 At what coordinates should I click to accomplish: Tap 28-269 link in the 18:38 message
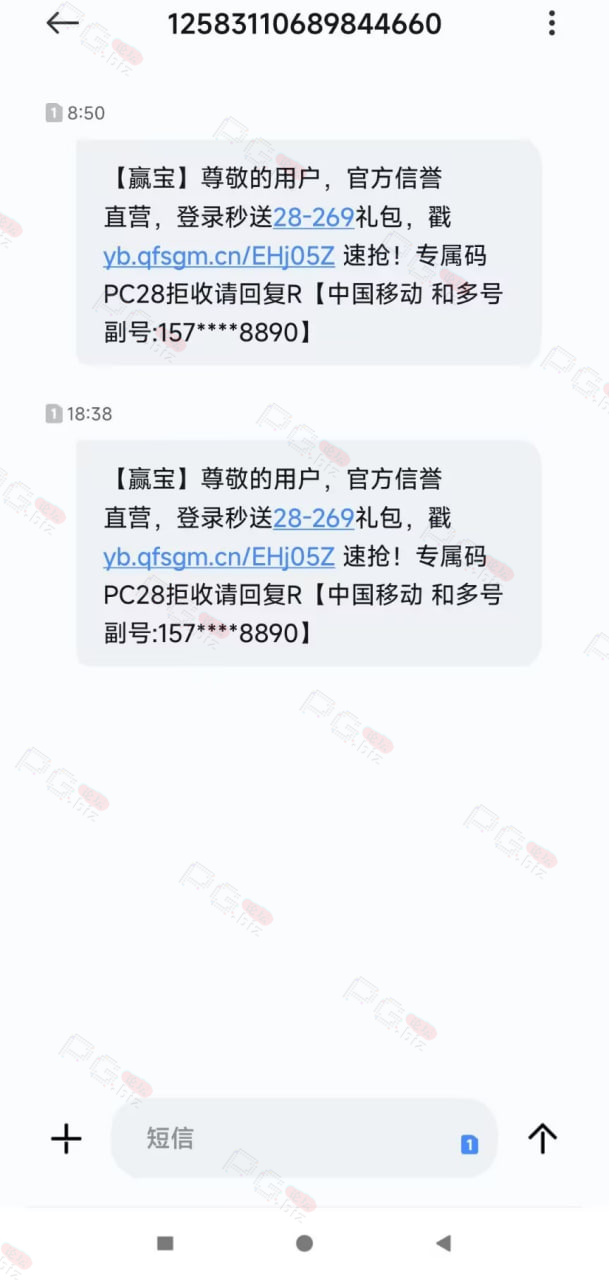click(313, 518)
